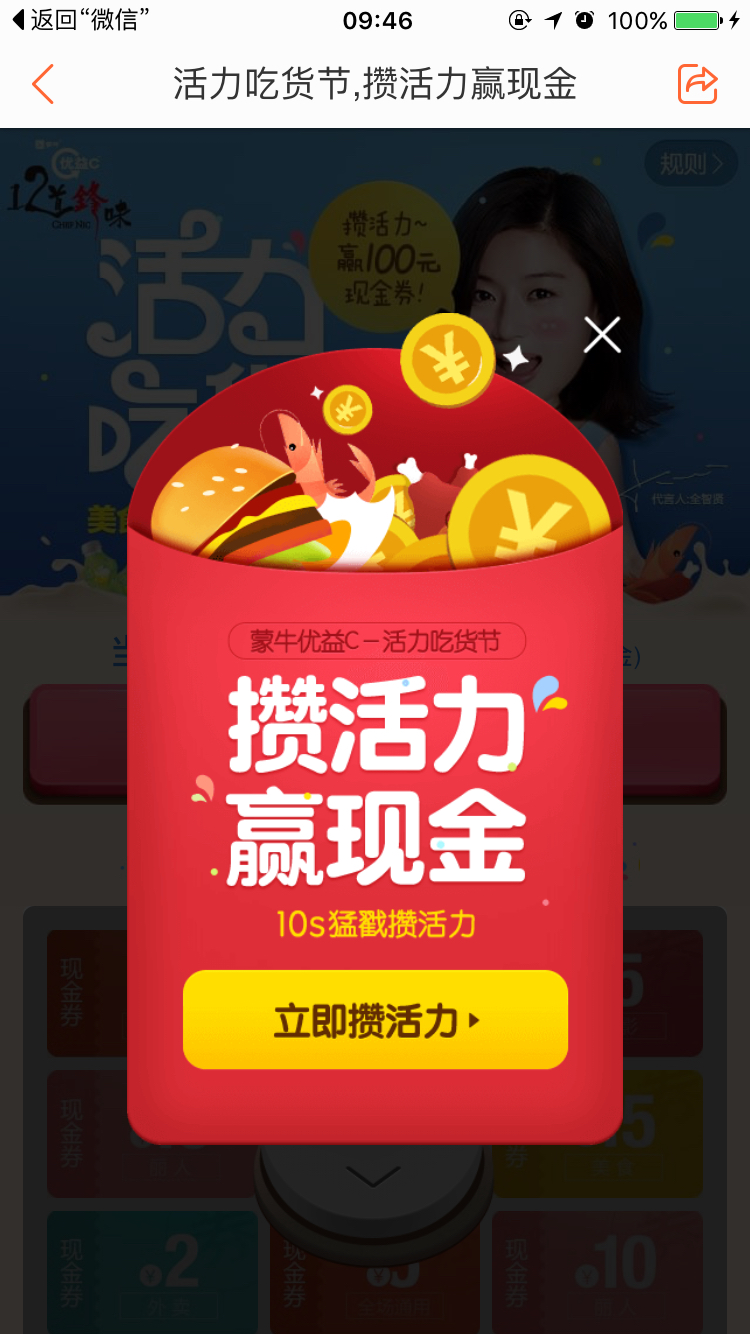Screen dimensions: 750x1334
Task: Close the red envelope popup
Action: pos(602,335)
